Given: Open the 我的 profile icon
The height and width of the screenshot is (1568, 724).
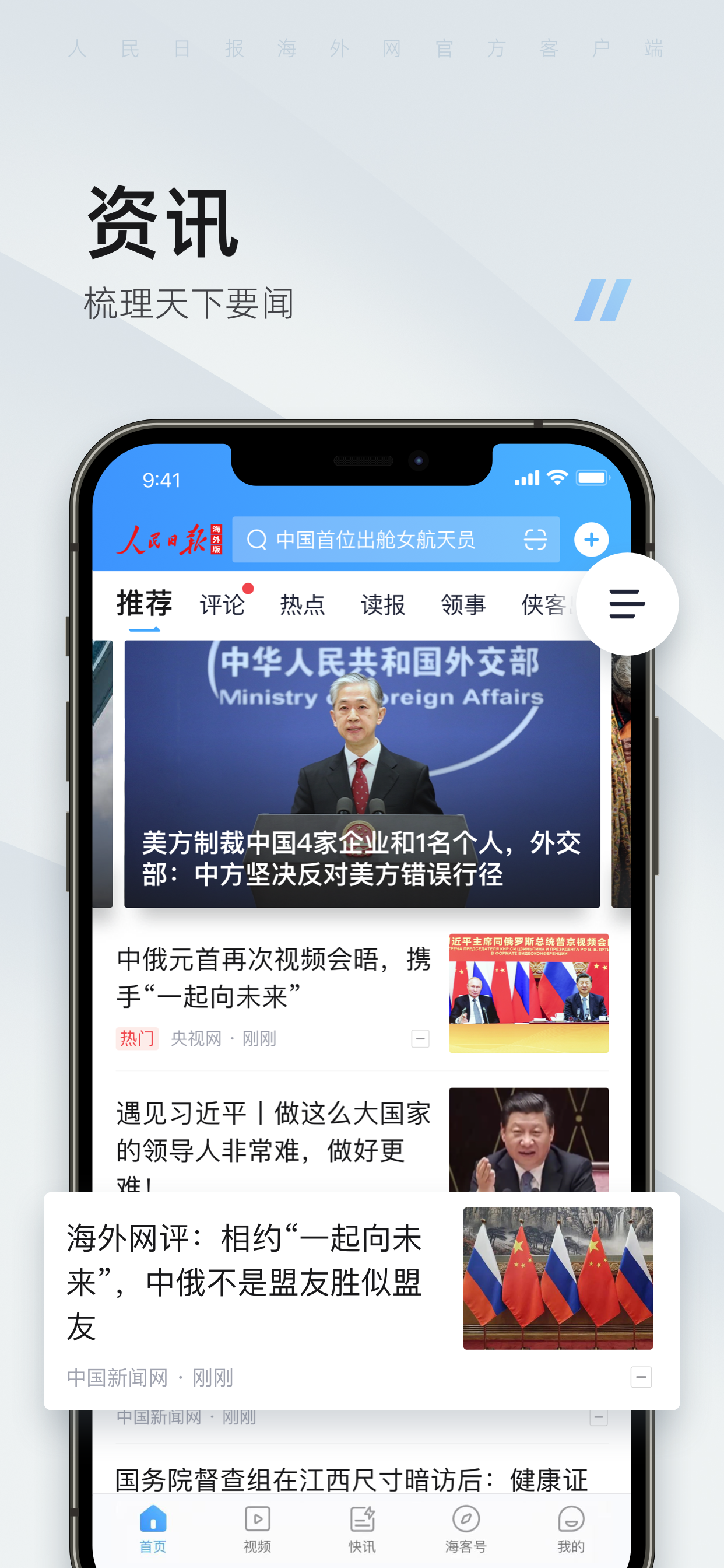Looking at the screenshot, I should [570, 1521].
